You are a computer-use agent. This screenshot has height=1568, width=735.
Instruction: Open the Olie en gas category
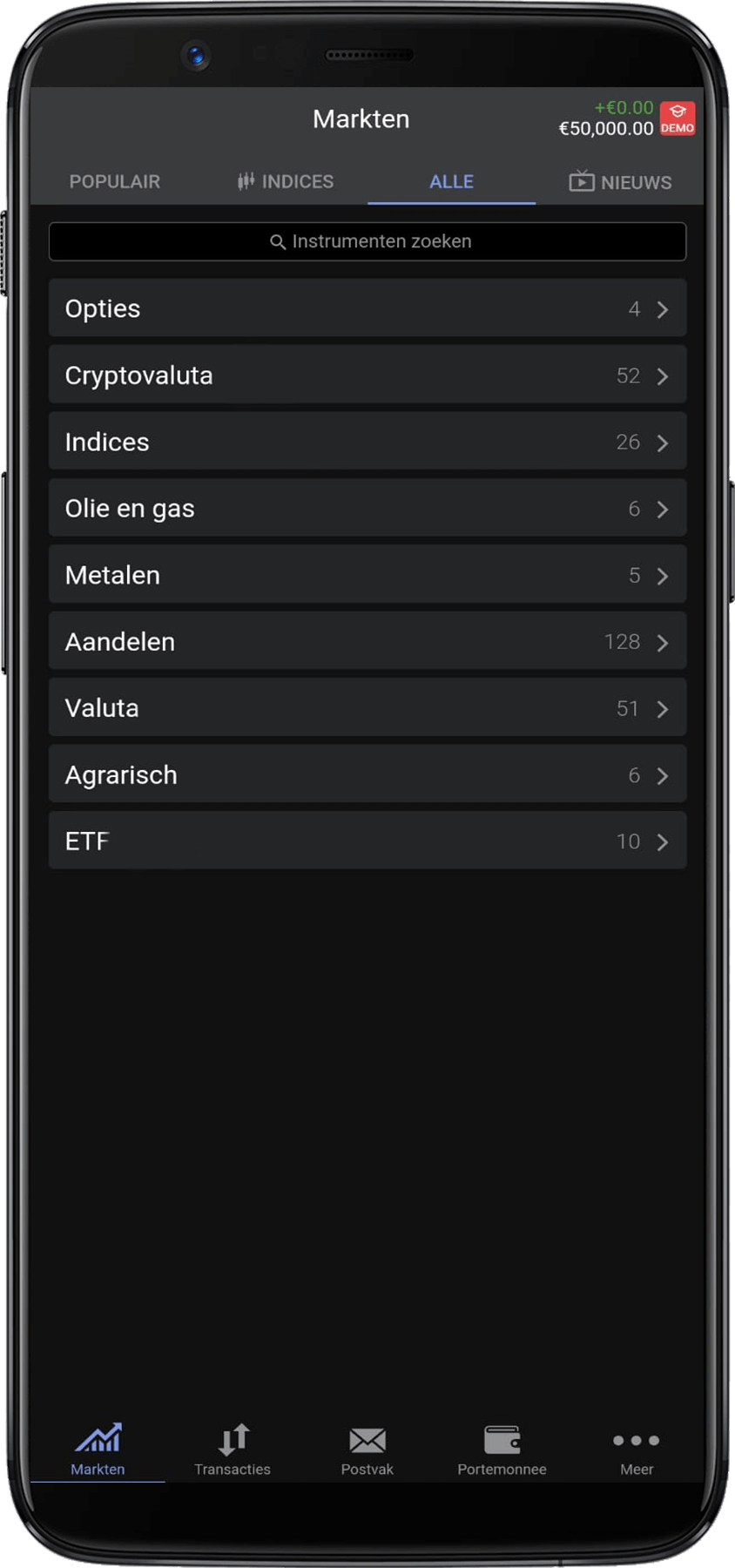coord(367,509)
